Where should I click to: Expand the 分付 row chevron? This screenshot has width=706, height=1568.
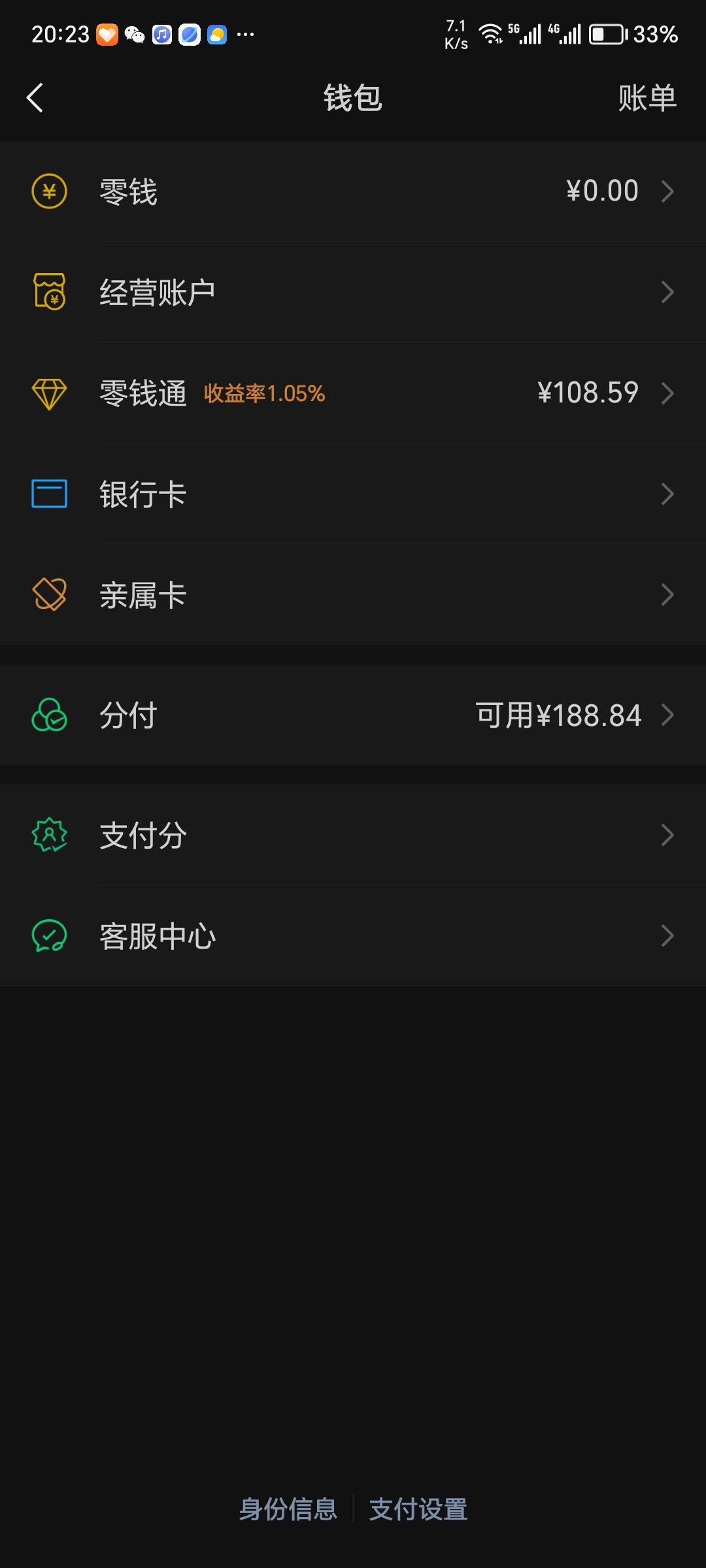point(668,715)
